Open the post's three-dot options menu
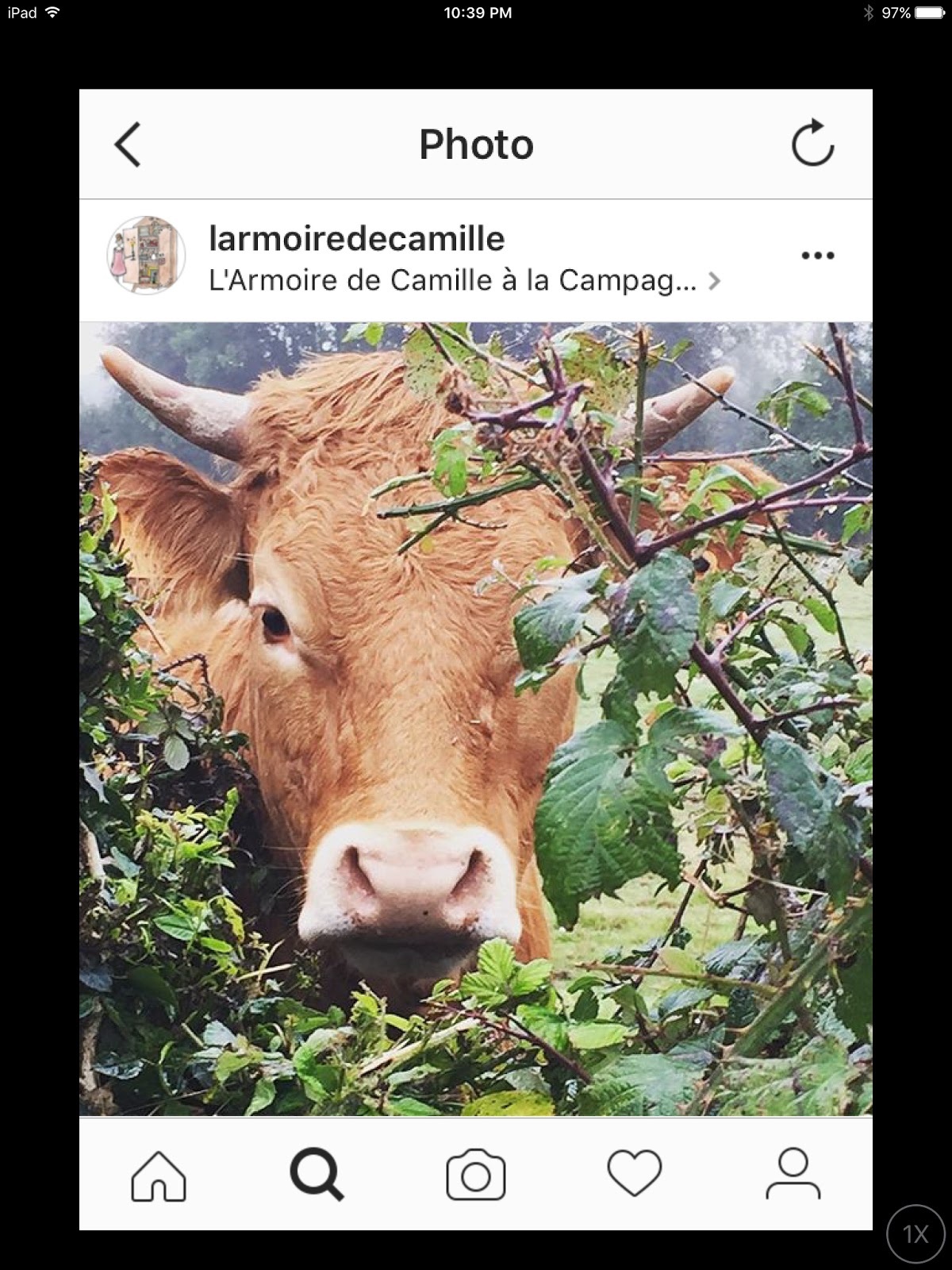This screenshot has height=1270, width=952. tap(817, 256)
